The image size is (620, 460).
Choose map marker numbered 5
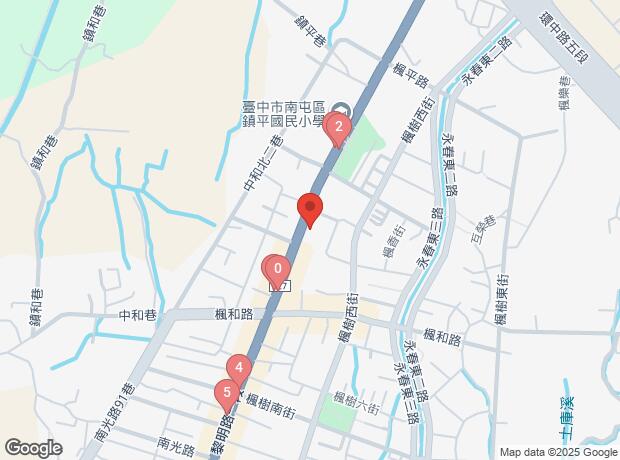click(227, 393)
